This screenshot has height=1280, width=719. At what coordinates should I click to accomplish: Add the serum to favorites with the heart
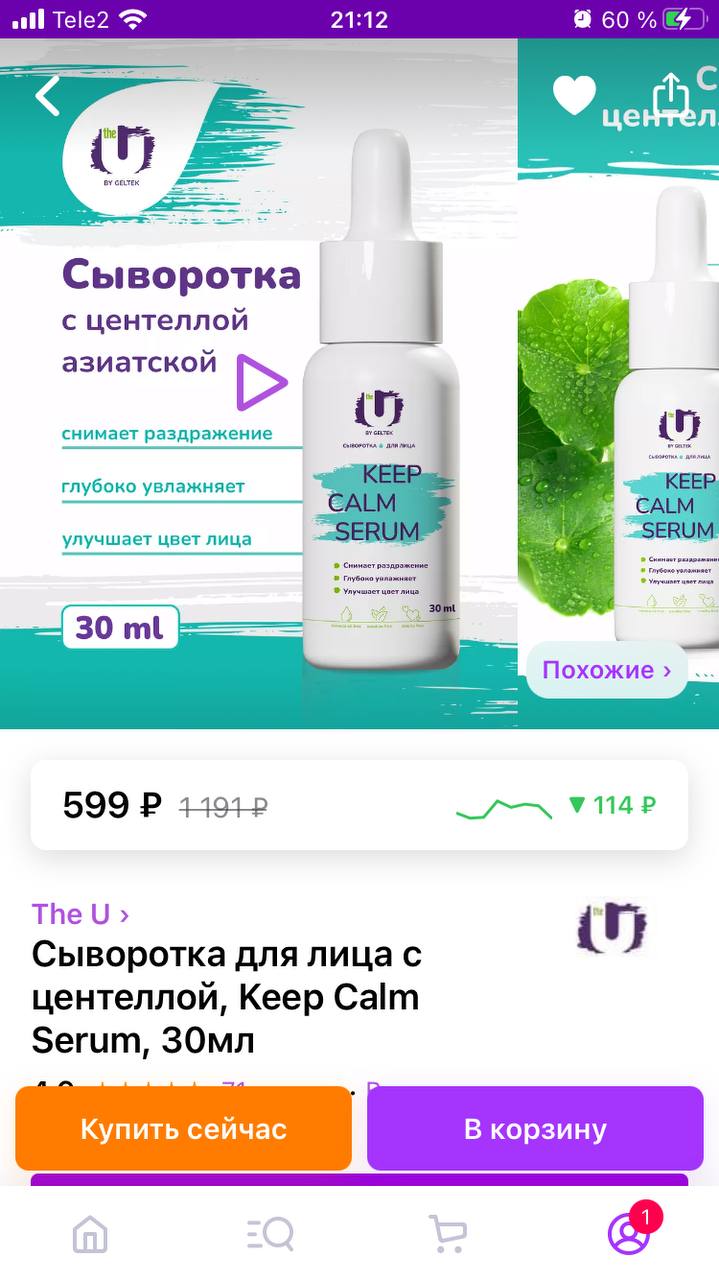[574, 96]
